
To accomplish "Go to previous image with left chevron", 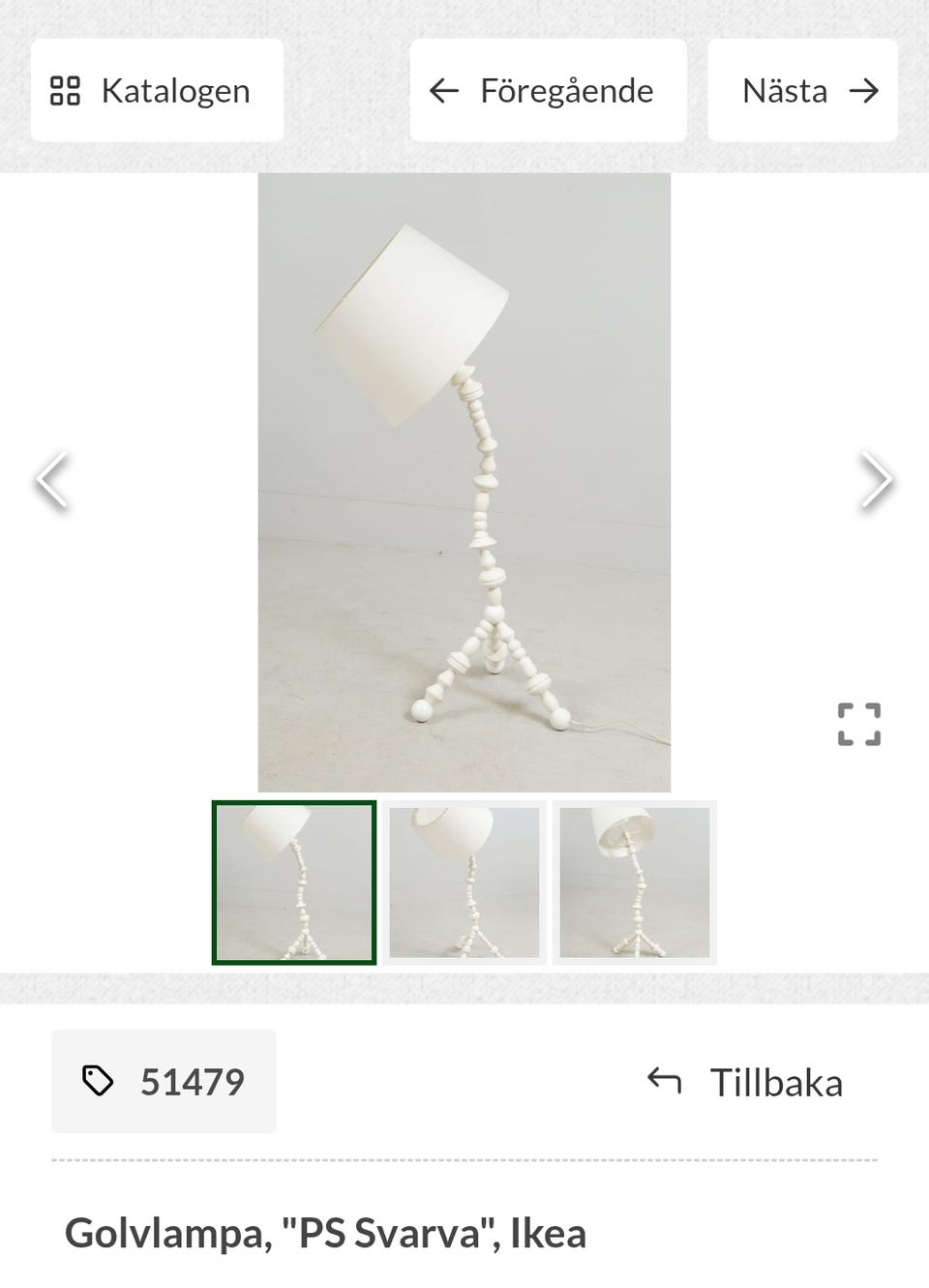I will tap(50, 478).
